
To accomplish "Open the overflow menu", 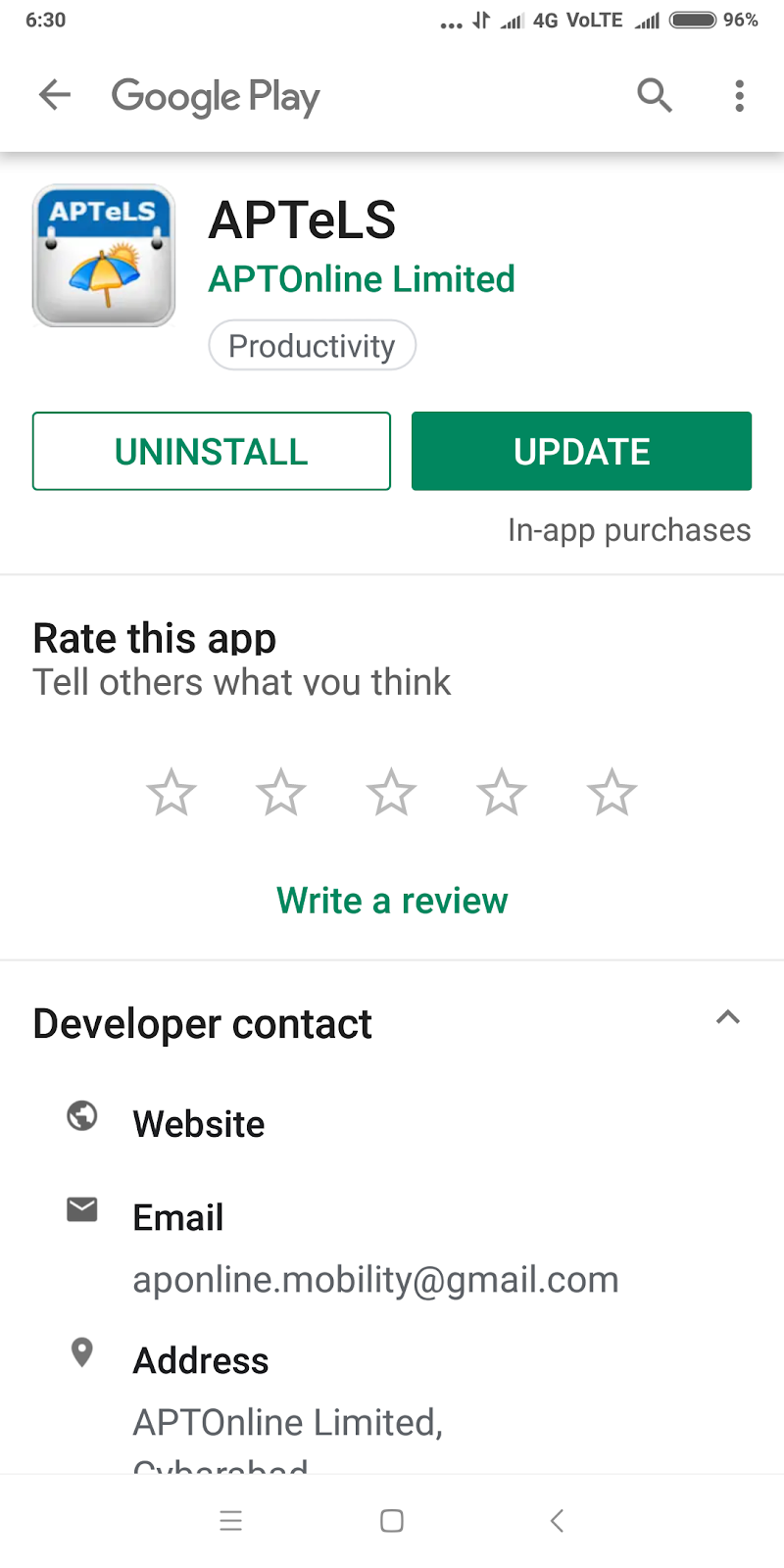I will click(739, 95).
